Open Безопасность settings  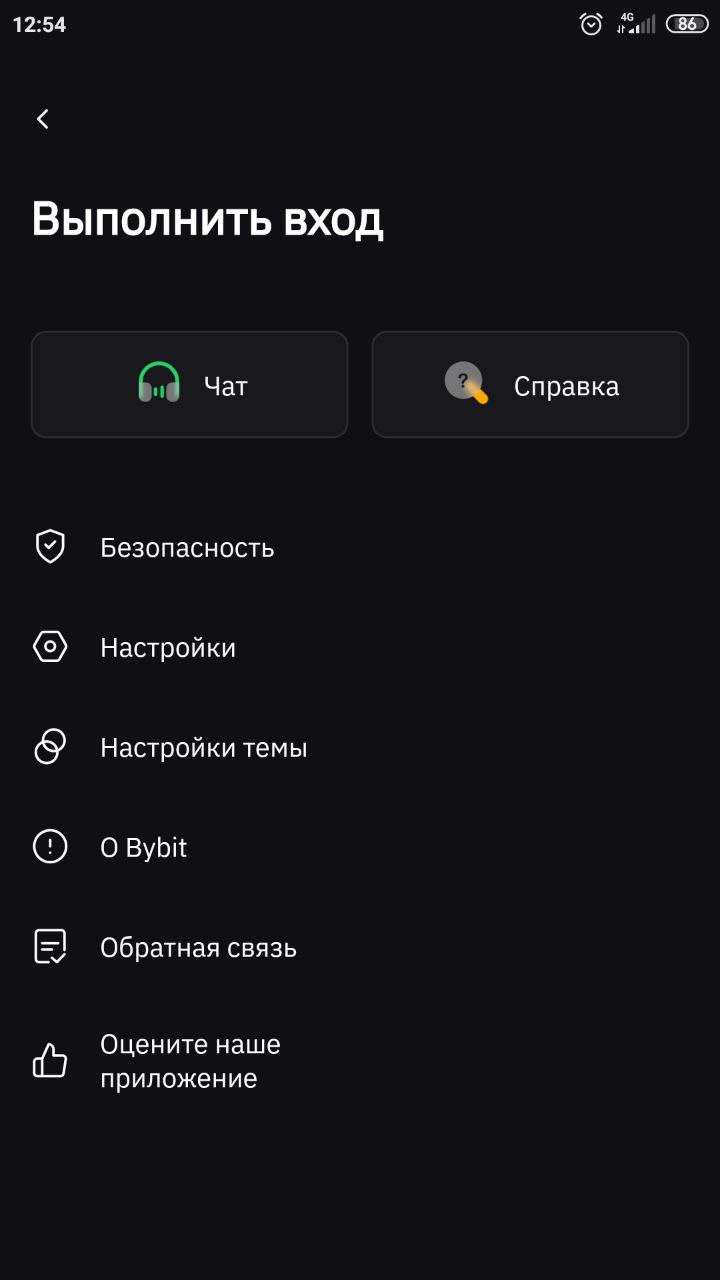pos(187,548)
